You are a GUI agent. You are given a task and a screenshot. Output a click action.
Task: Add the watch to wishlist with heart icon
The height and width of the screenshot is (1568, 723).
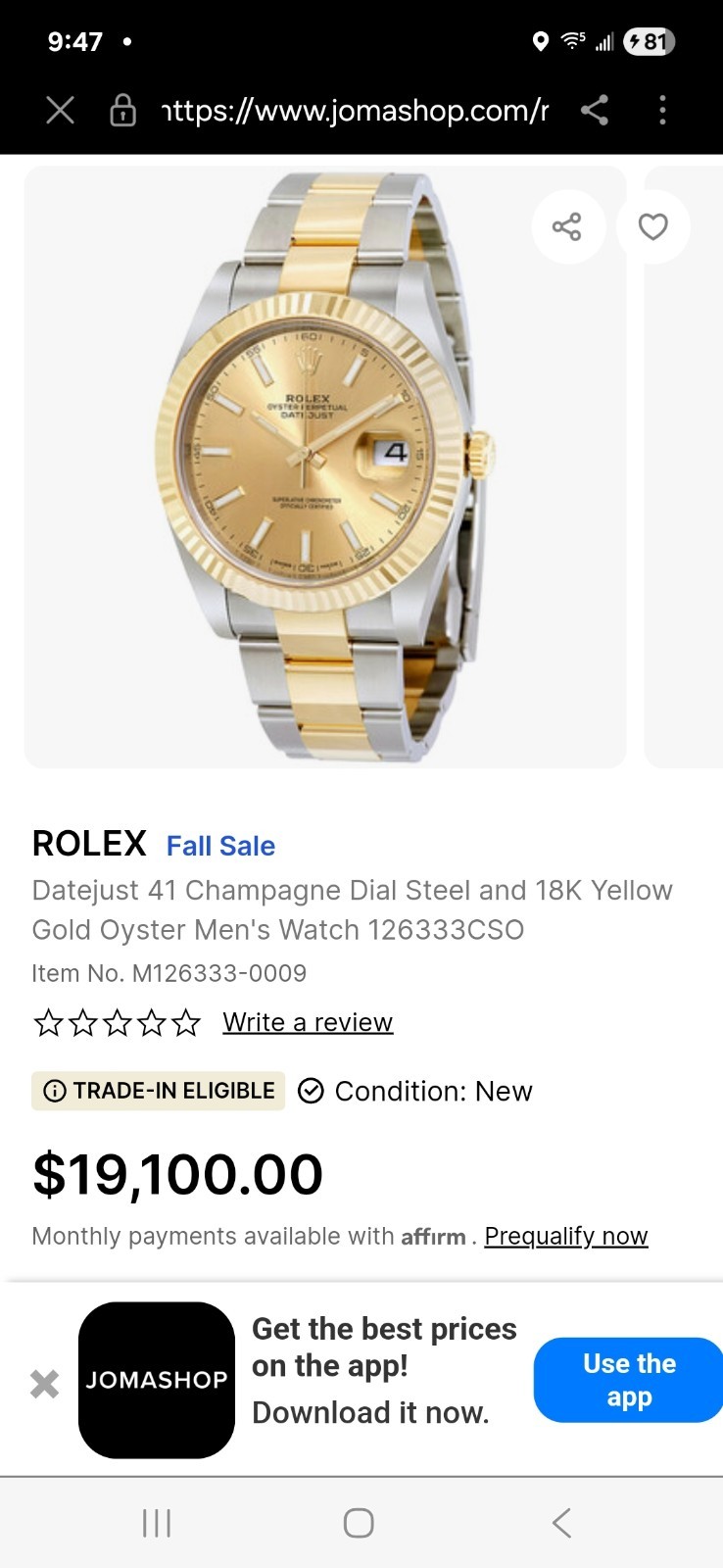[653, 226]
